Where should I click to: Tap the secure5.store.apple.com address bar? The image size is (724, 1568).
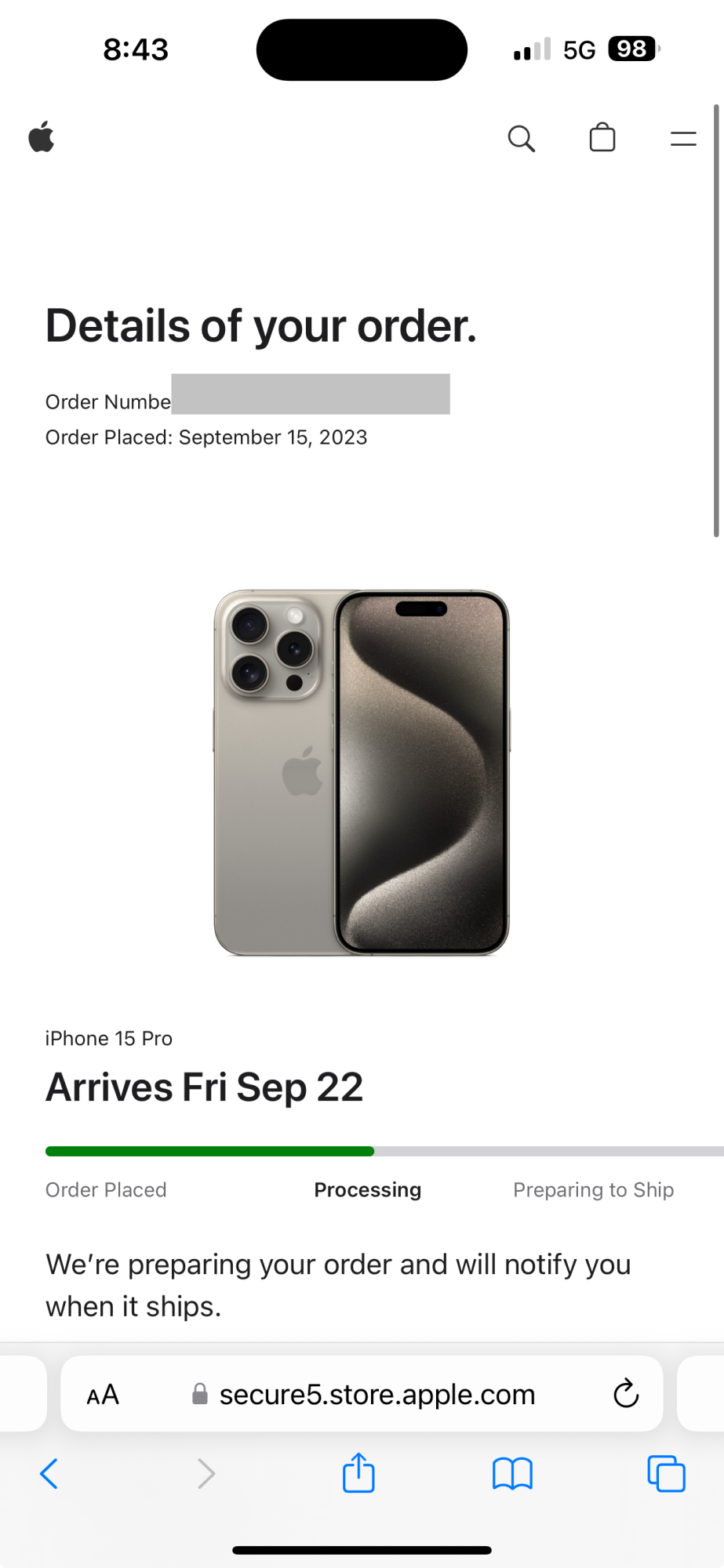[x=377, y=1395]
